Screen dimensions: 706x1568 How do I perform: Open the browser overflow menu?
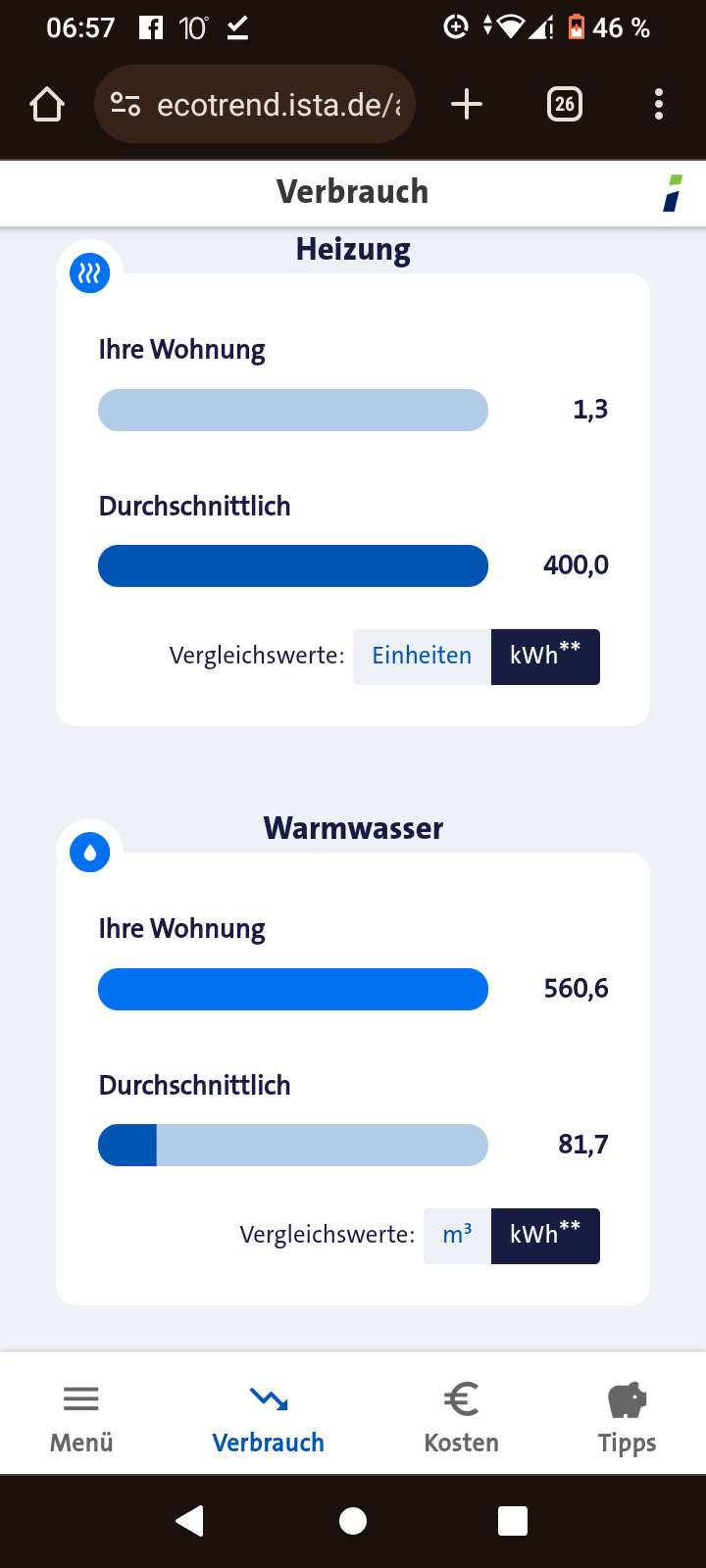coord(659,105)
